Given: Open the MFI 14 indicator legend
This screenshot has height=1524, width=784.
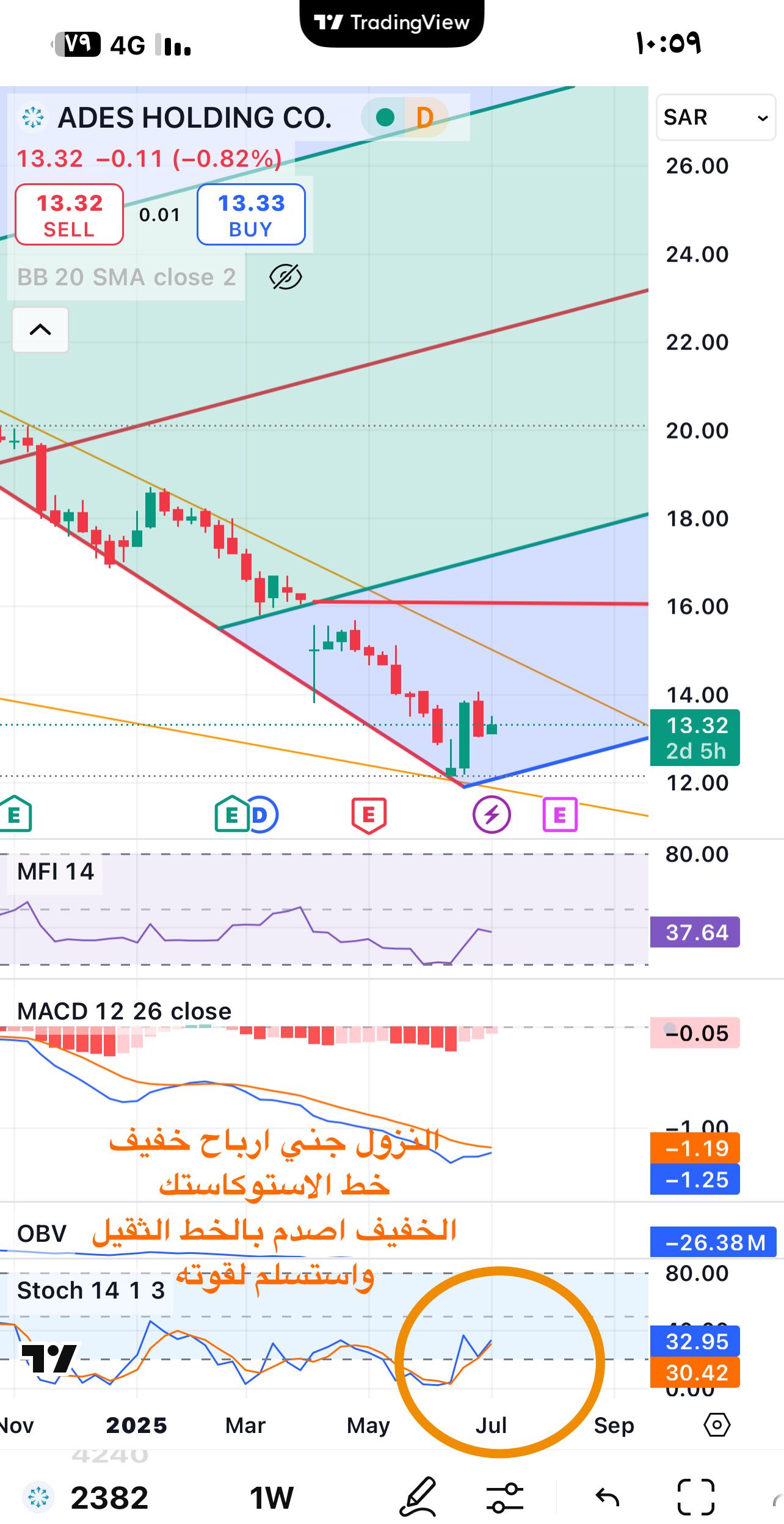Looking at the screenshot, I should [56, 872].
